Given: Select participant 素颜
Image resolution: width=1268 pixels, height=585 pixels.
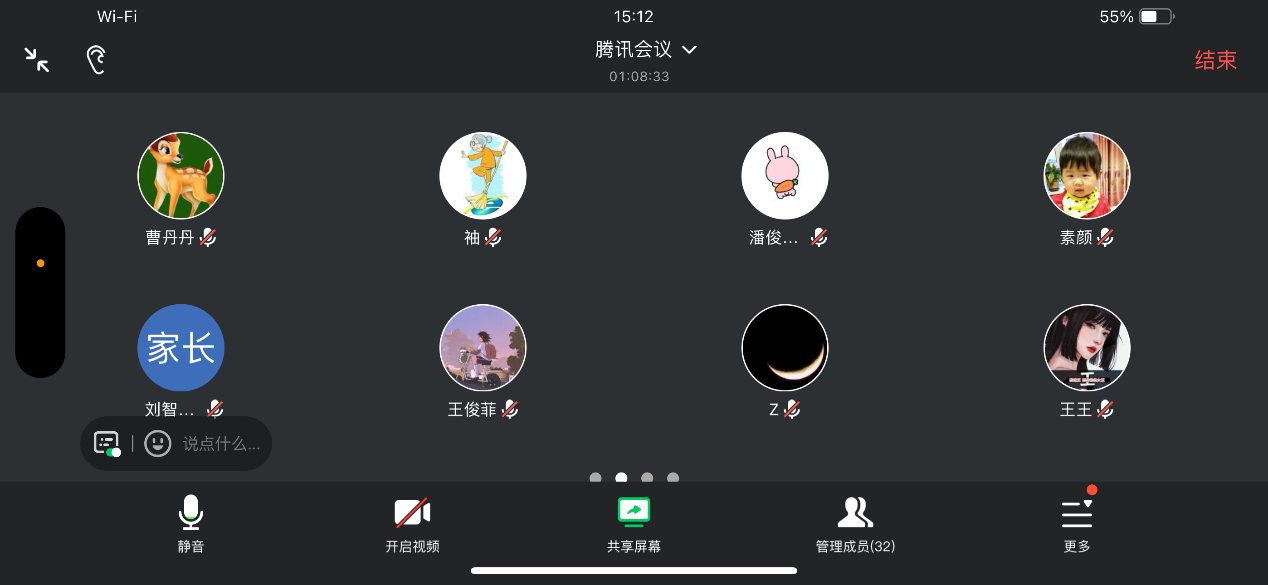Looking at the screenshot, I should click(1087, 176).
